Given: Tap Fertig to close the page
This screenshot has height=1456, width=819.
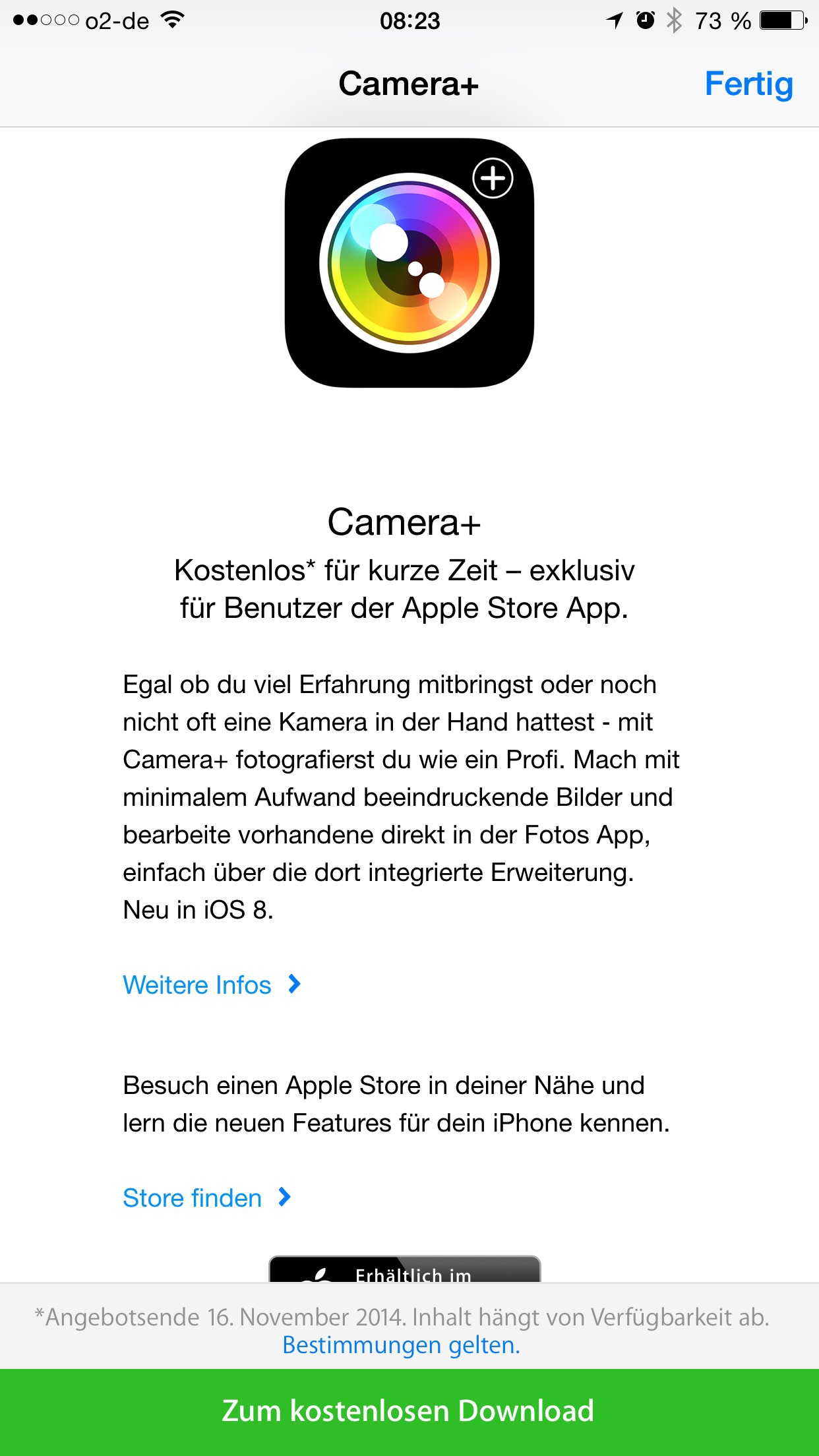Looking at the screenshot, I should point(748,84).
